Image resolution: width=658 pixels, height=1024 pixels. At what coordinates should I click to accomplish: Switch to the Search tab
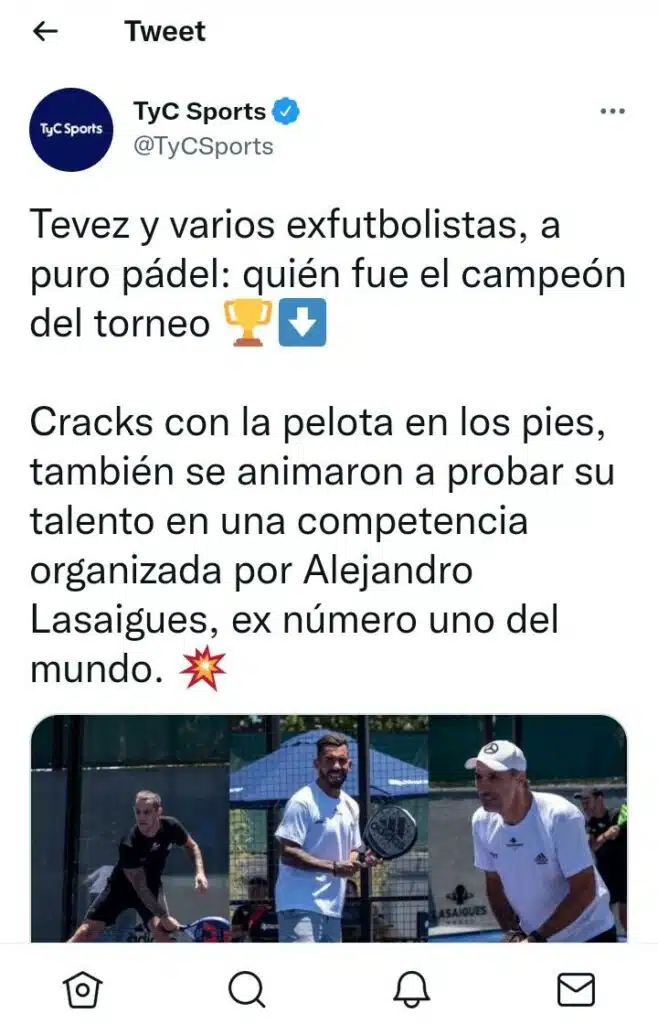click(x=246, y=989)
